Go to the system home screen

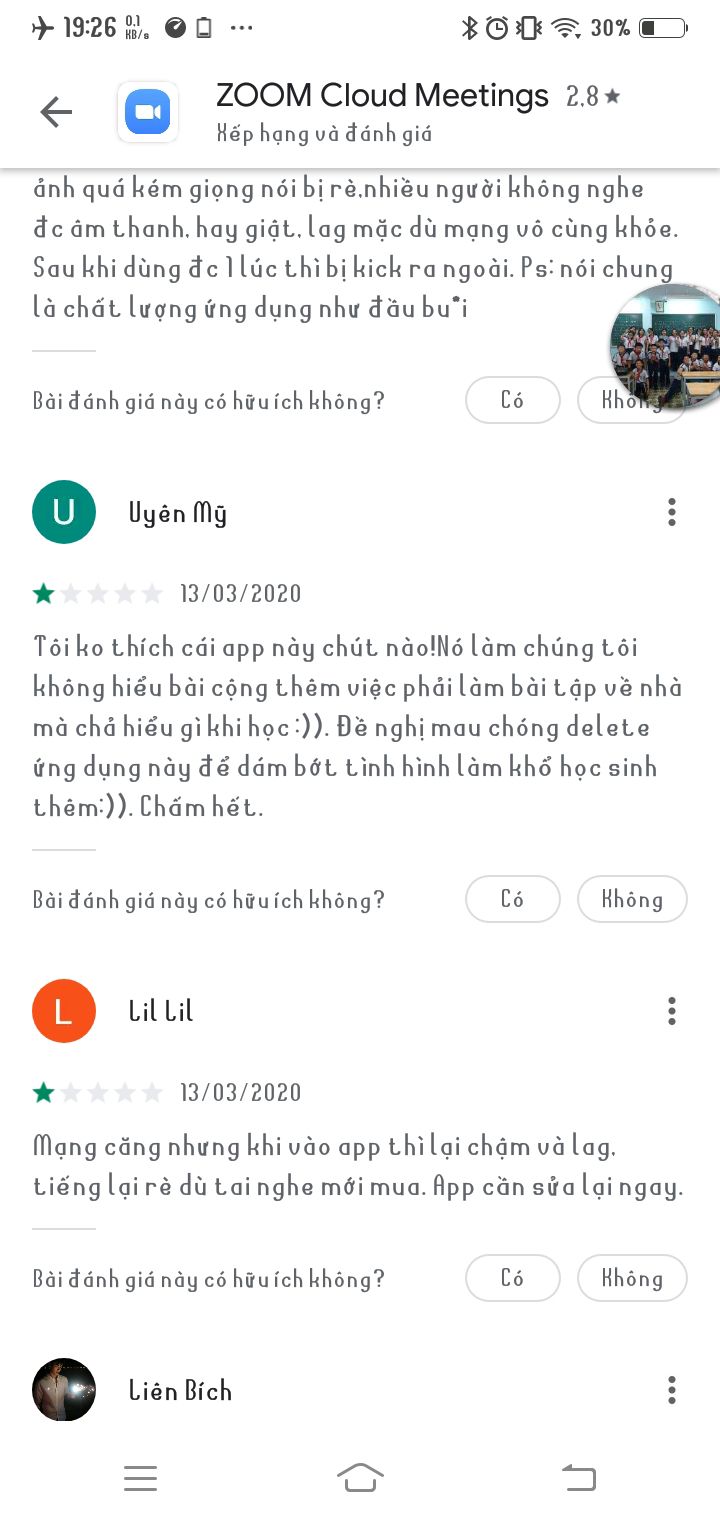[360, 1478]
